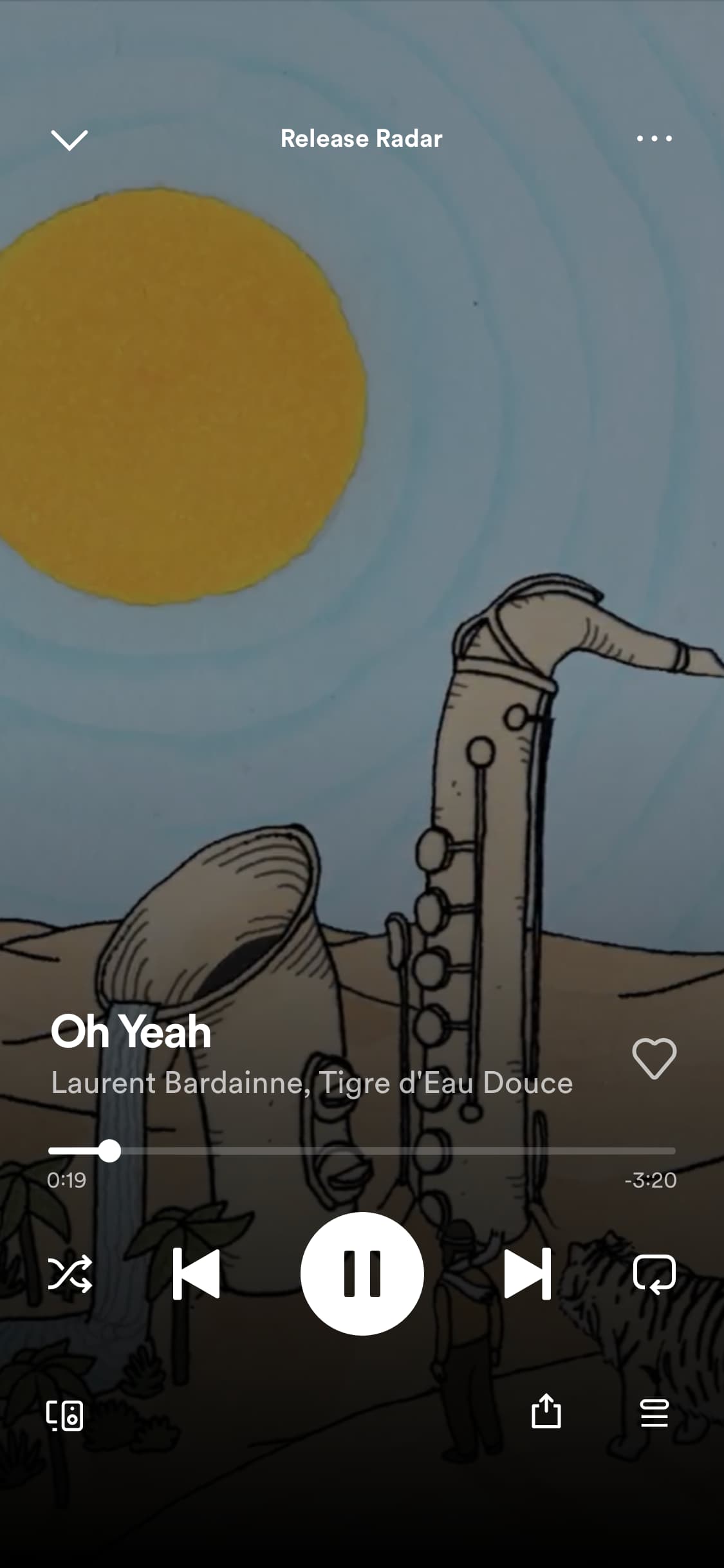Tap the playback progress slider knob
724x1568 pixels.
109,1150
